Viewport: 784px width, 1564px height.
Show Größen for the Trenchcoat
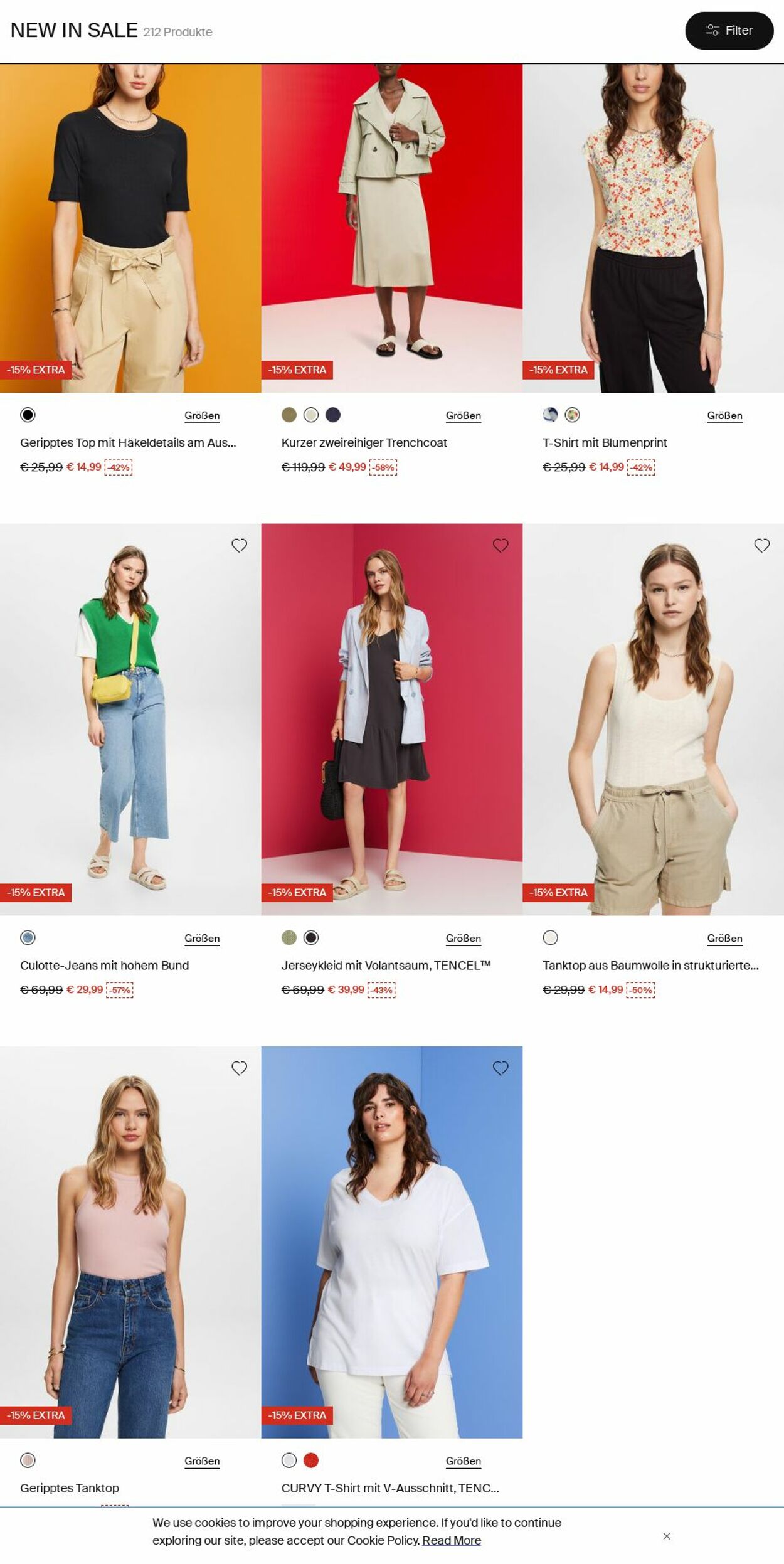point(463,415)
